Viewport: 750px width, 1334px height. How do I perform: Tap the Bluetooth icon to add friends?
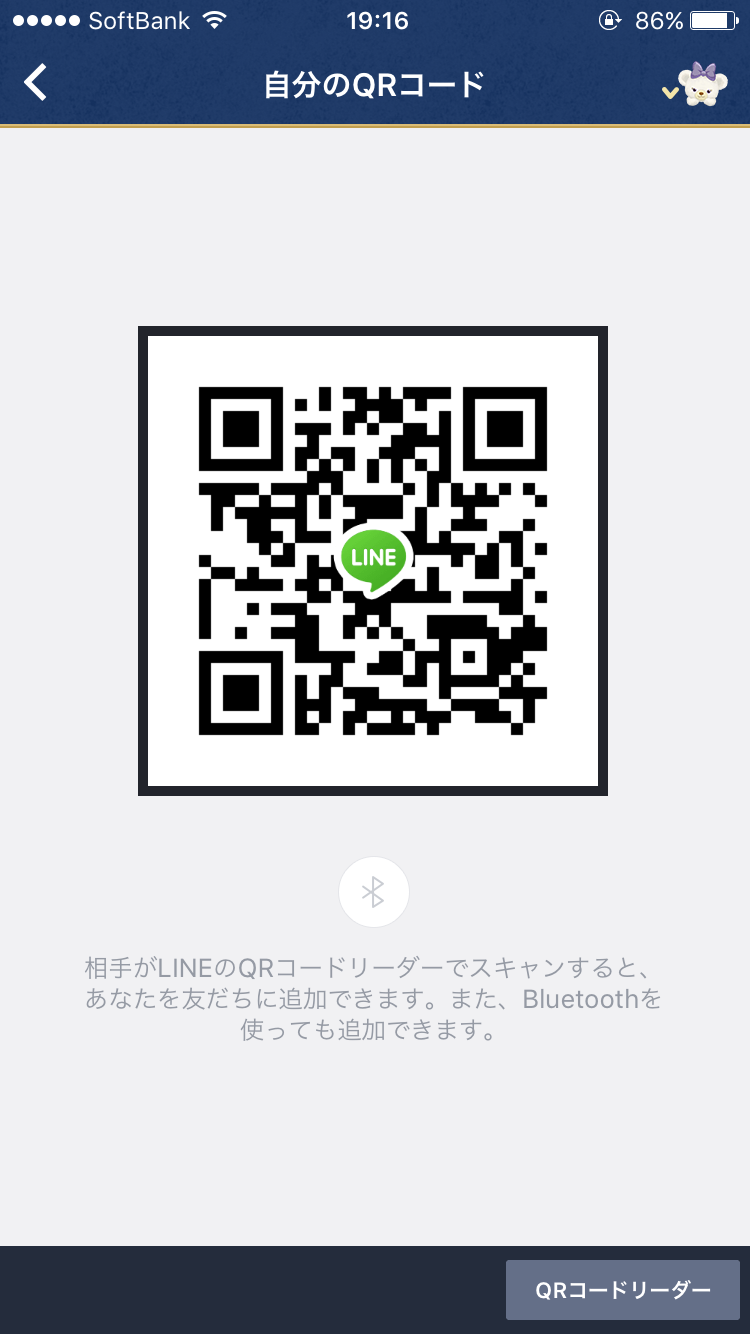pos(374,892)
